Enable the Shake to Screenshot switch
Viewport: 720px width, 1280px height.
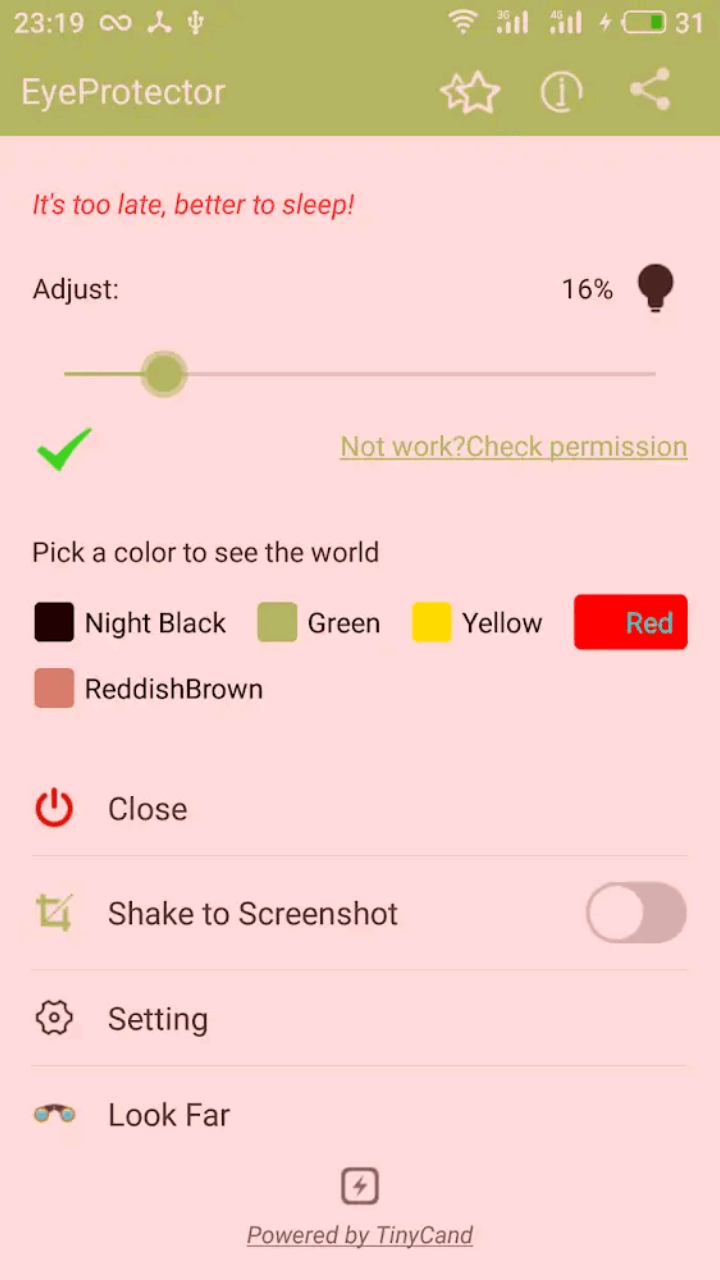click(x=636, y=913)
